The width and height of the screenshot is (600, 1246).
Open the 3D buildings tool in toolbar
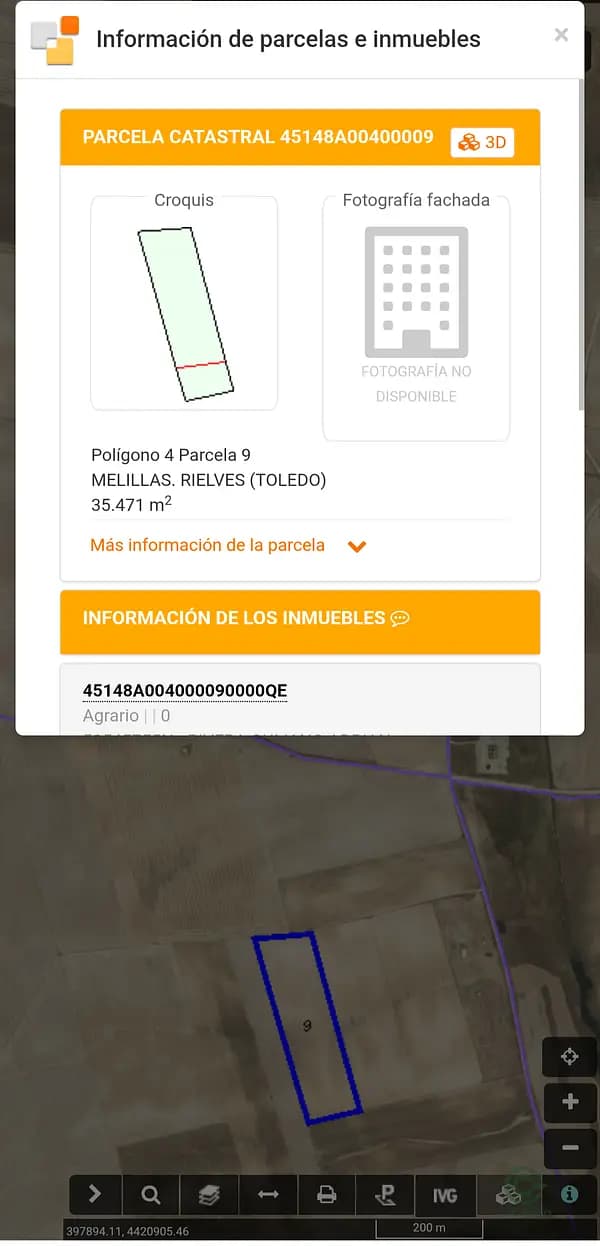click(x=509, y=1194)
